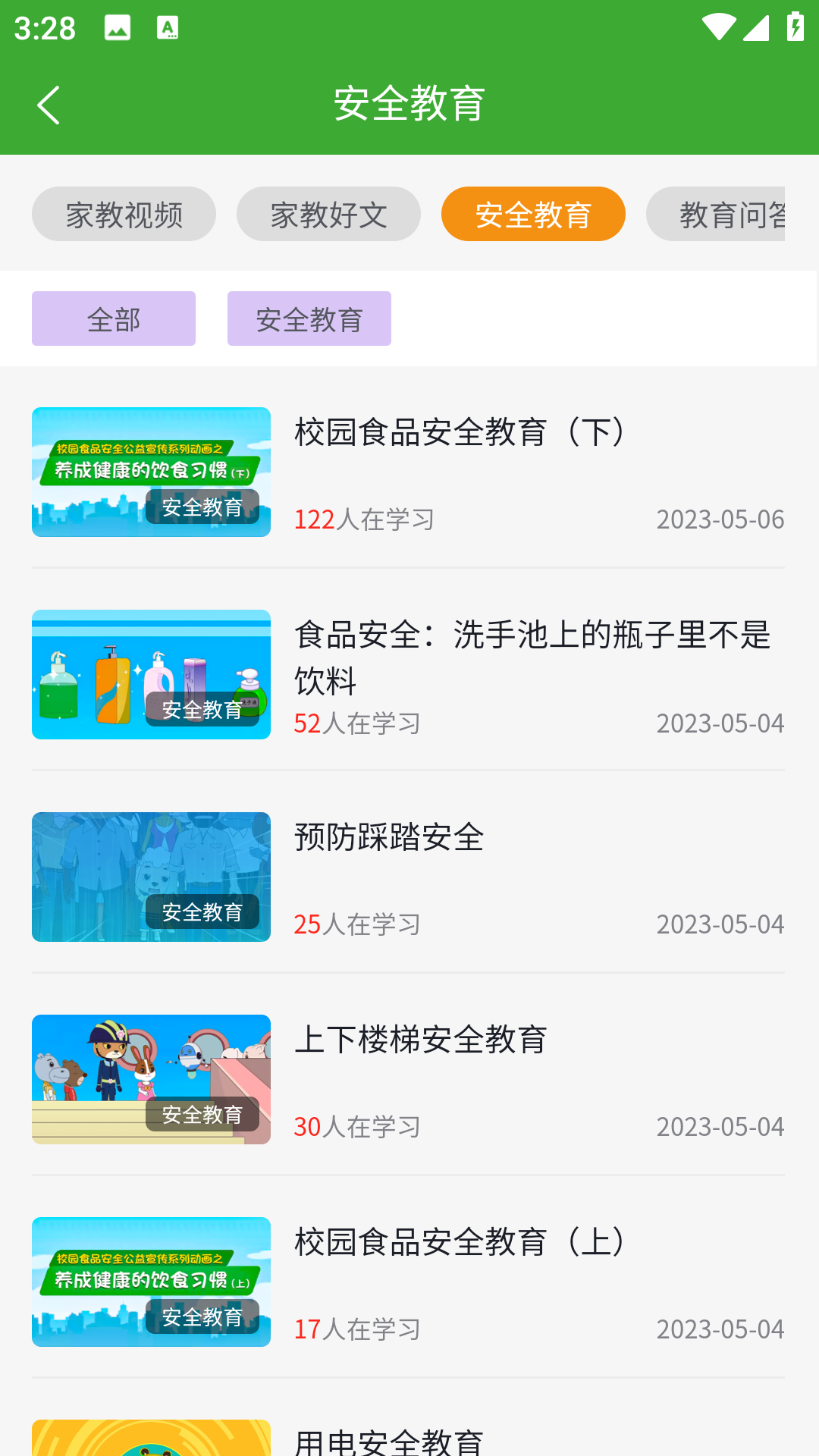819x1456 pixels.
Task: Switch to the 家教好文 tab
Action: pos(328,215)
